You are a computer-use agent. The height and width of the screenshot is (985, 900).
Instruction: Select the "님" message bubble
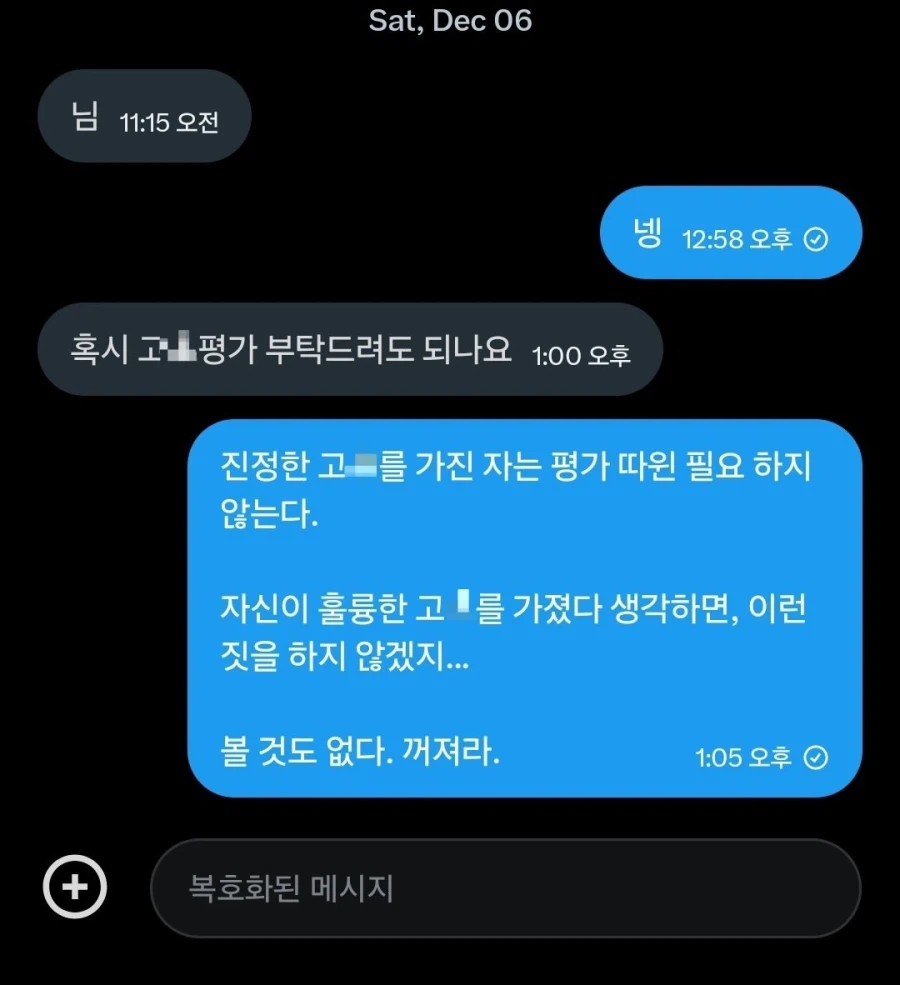click(x=143, y=116)
